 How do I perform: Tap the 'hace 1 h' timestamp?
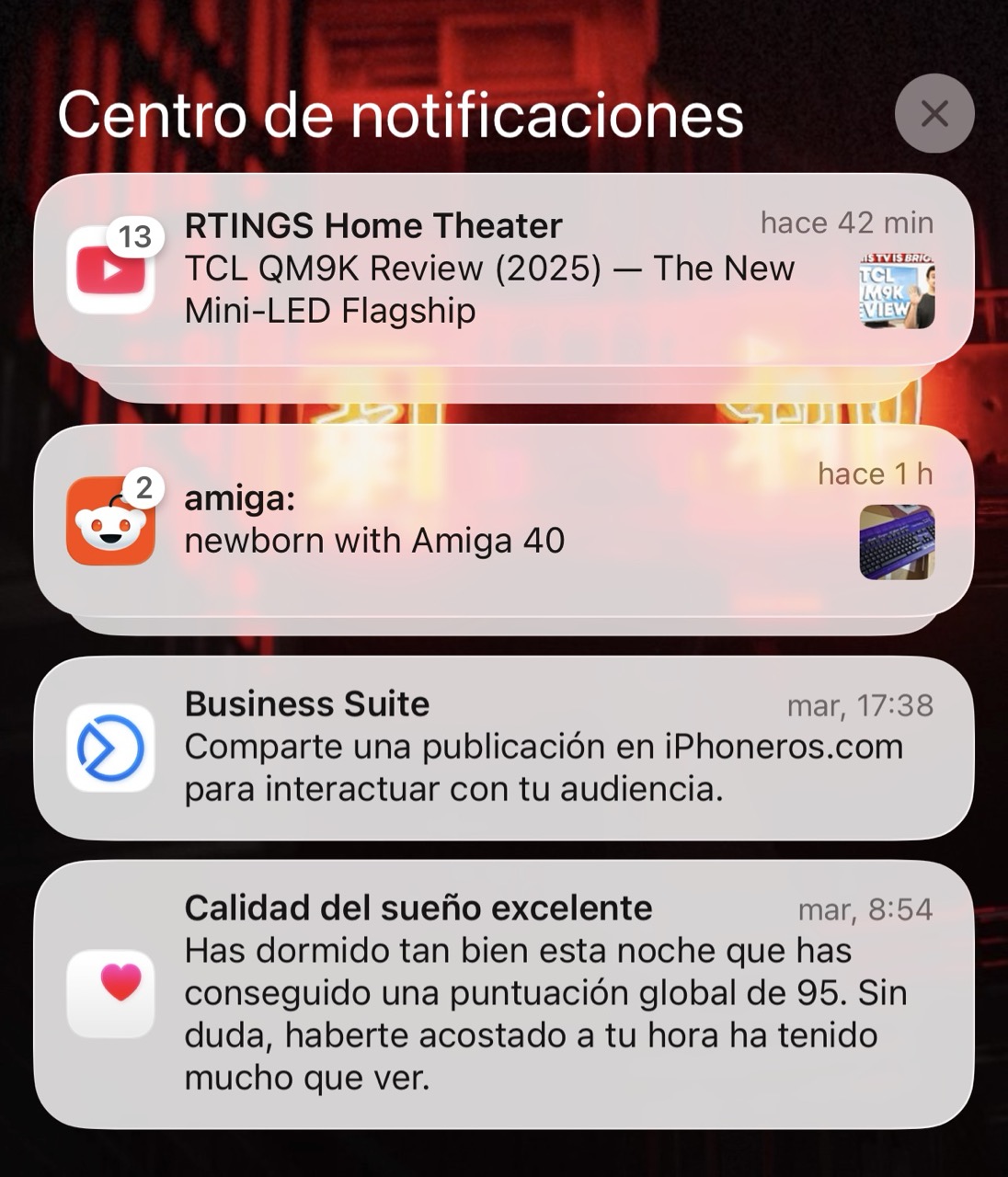coord(876,474)
